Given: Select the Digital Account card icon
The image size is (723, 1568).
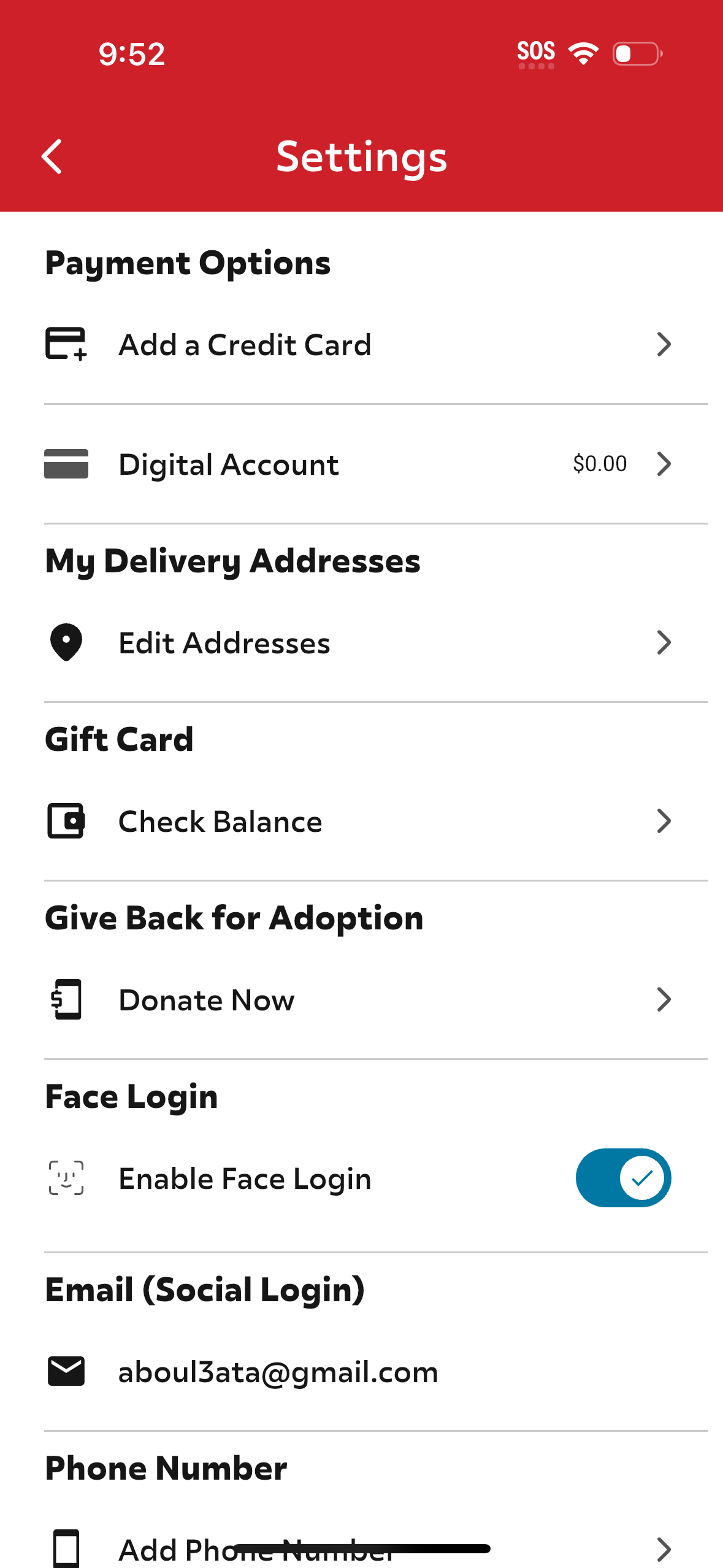Looking at the screenshot, I should pos(66,464).
